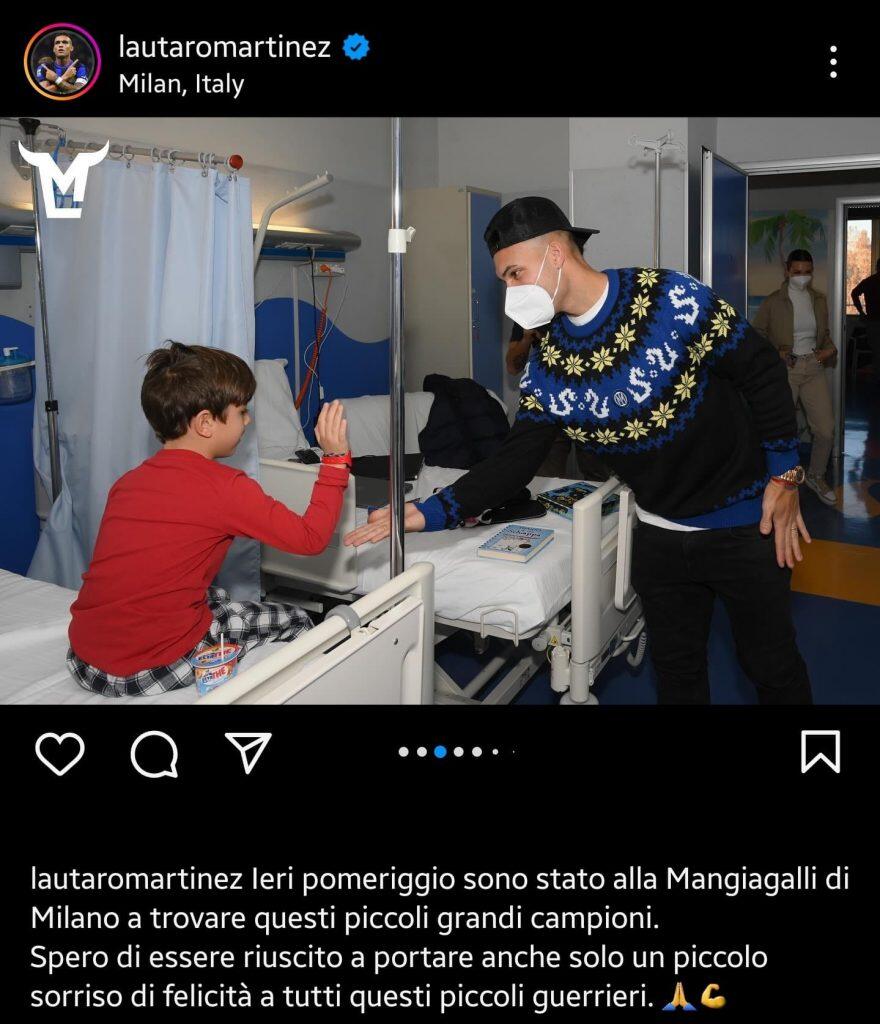Open lautaromartinez's profile picture story
Viewport: 880px width, 1024px height.
click(62, 62)
